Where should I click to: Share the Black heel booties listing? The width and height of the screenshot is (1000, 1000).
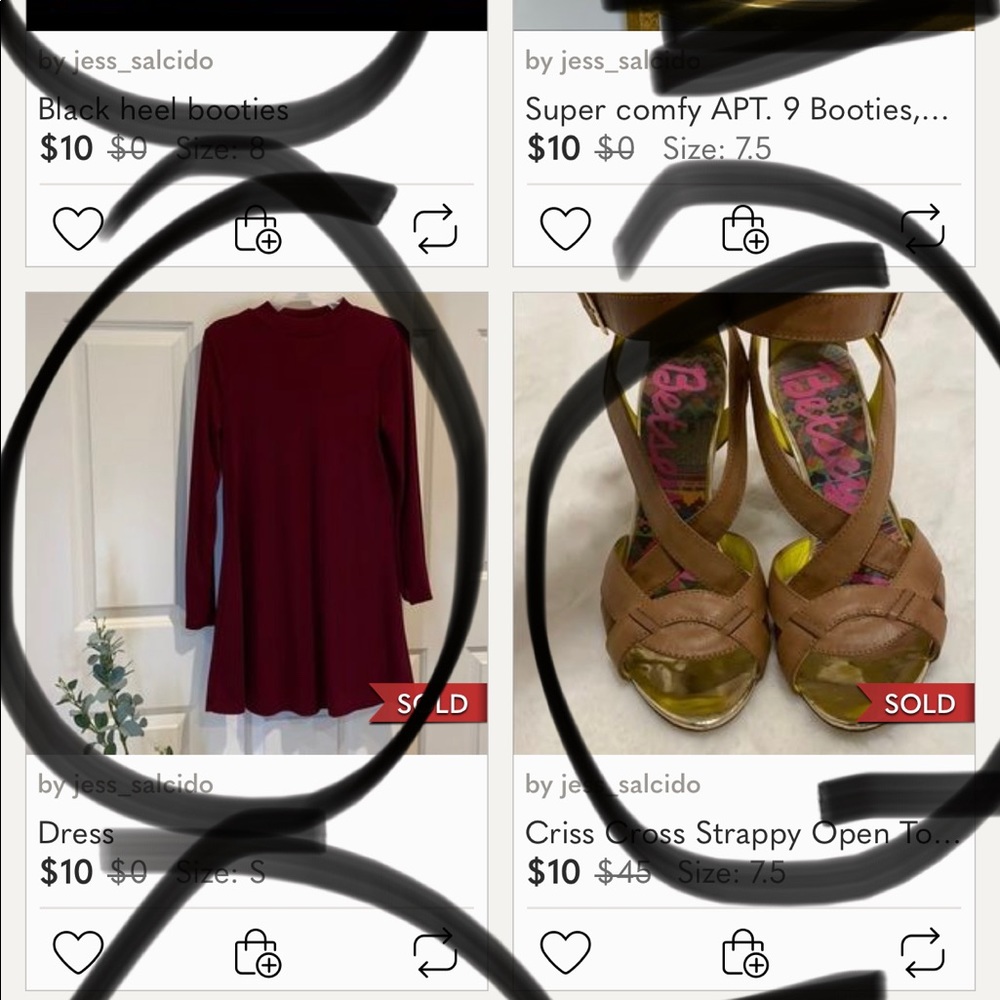[x=435, y=230]
